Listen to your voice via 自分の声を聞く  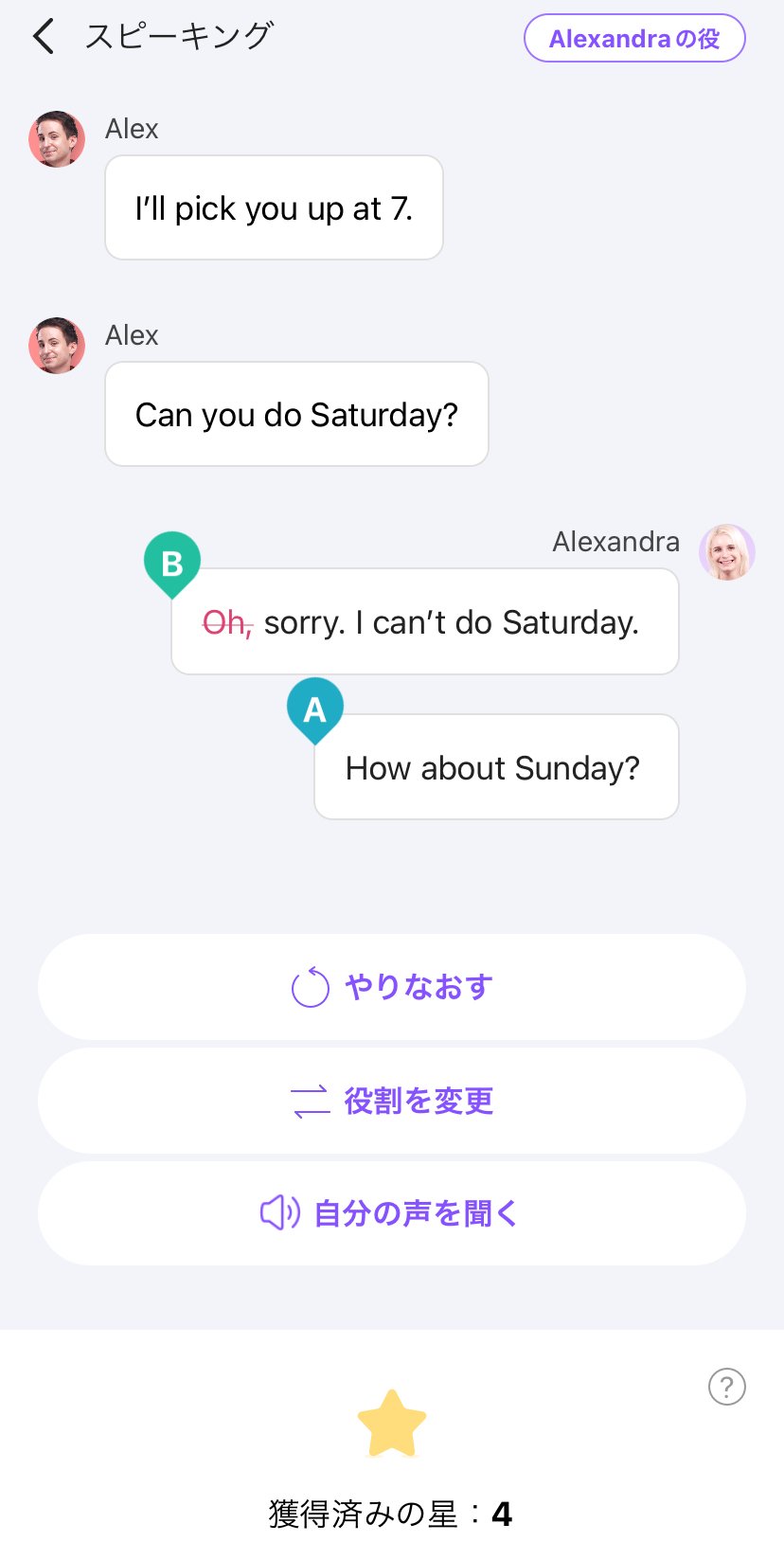click(392, 1213)
